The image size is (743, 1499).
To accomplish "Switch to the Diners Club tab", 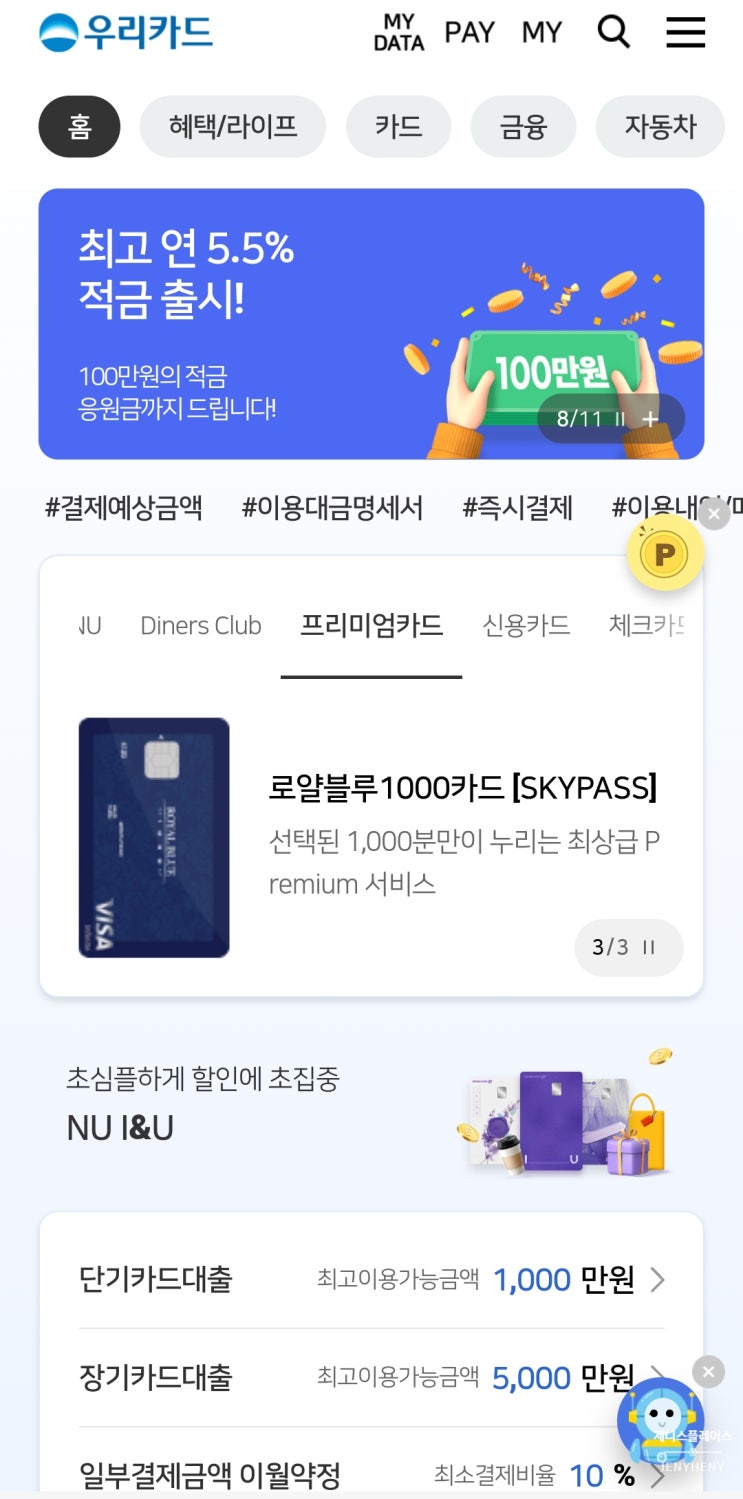I will click(x=200, y=625).
